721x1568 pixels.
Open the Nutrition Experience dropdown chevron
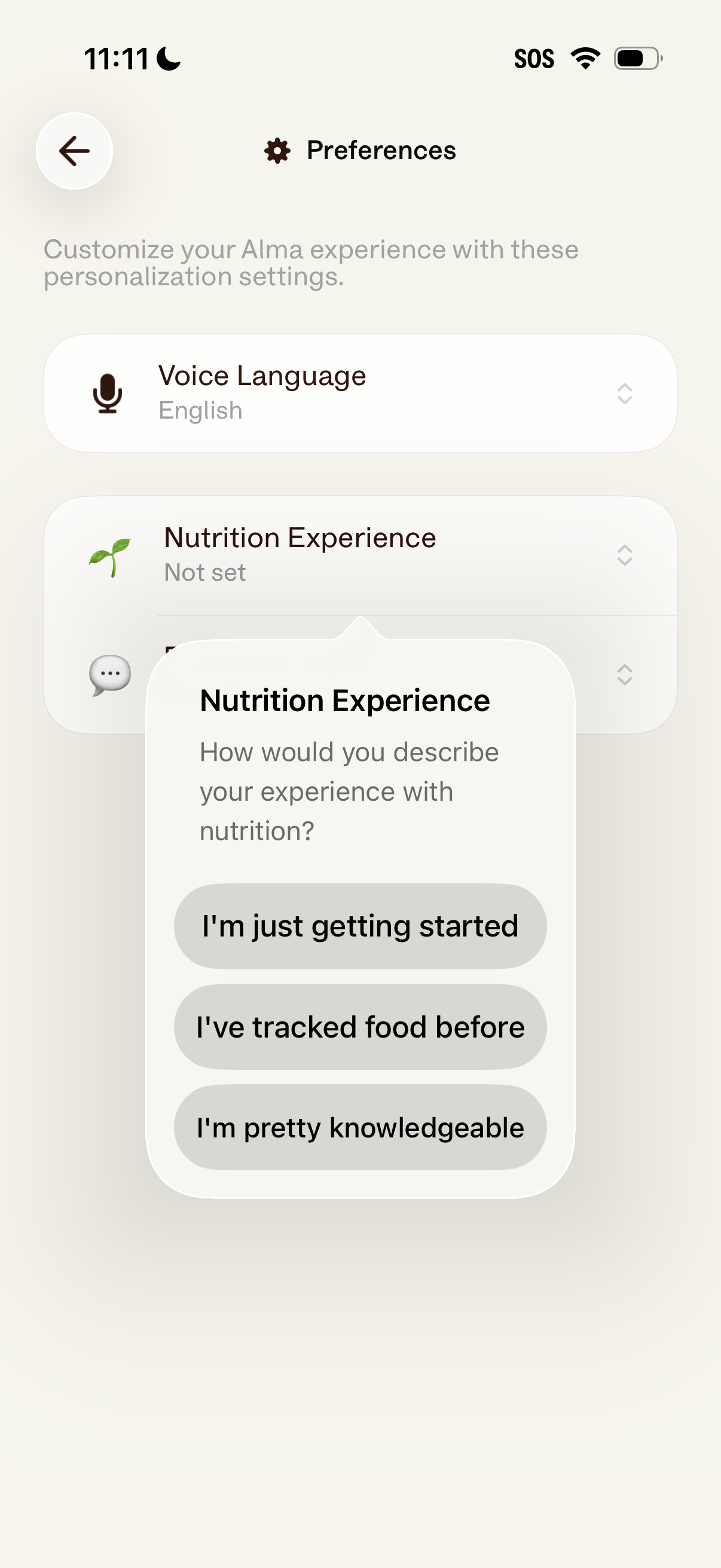[624, 555]
